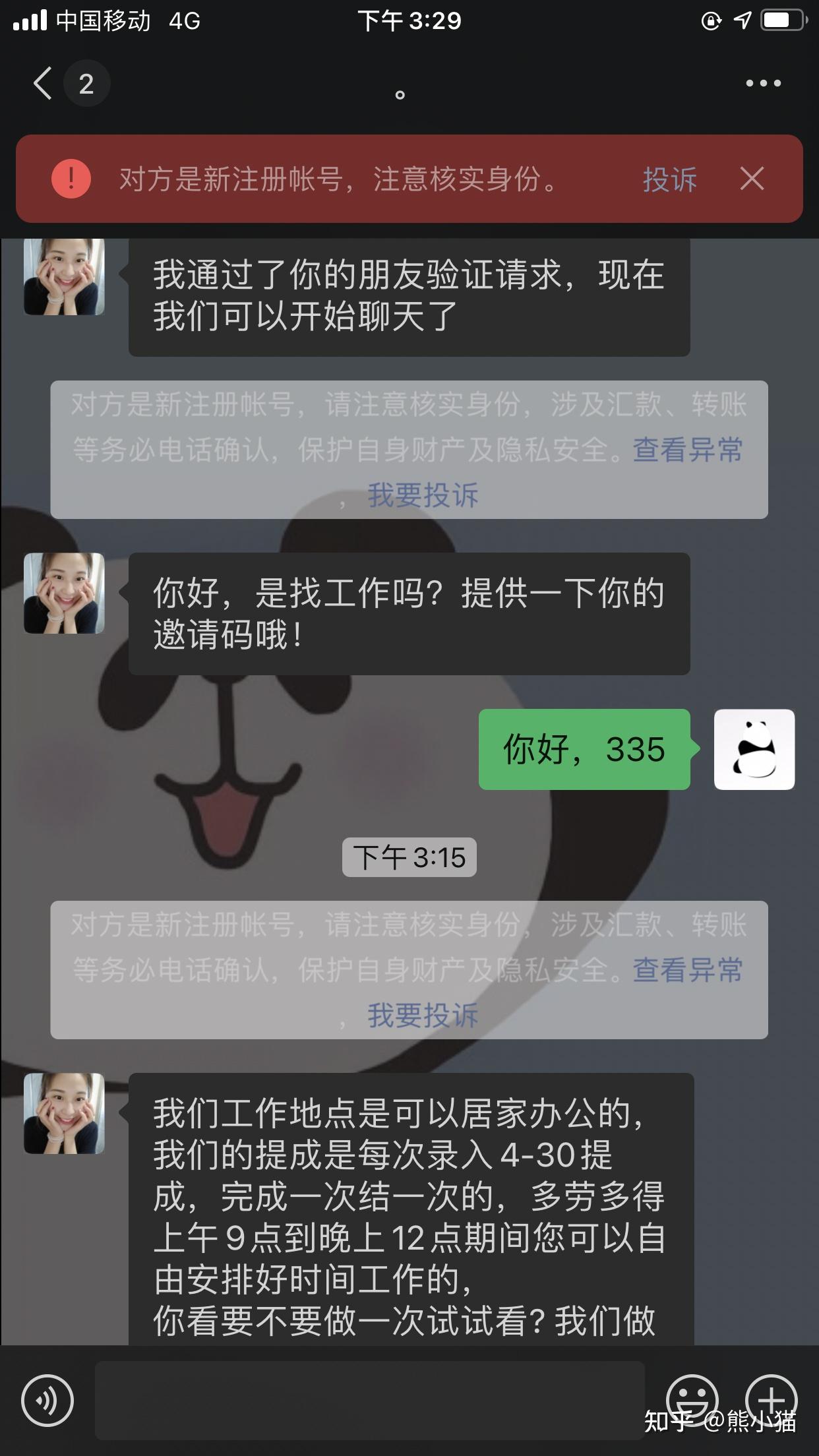The image size is (819, 1456).
Task: Go back to the chat list
Action: click(x=44, y=84)
